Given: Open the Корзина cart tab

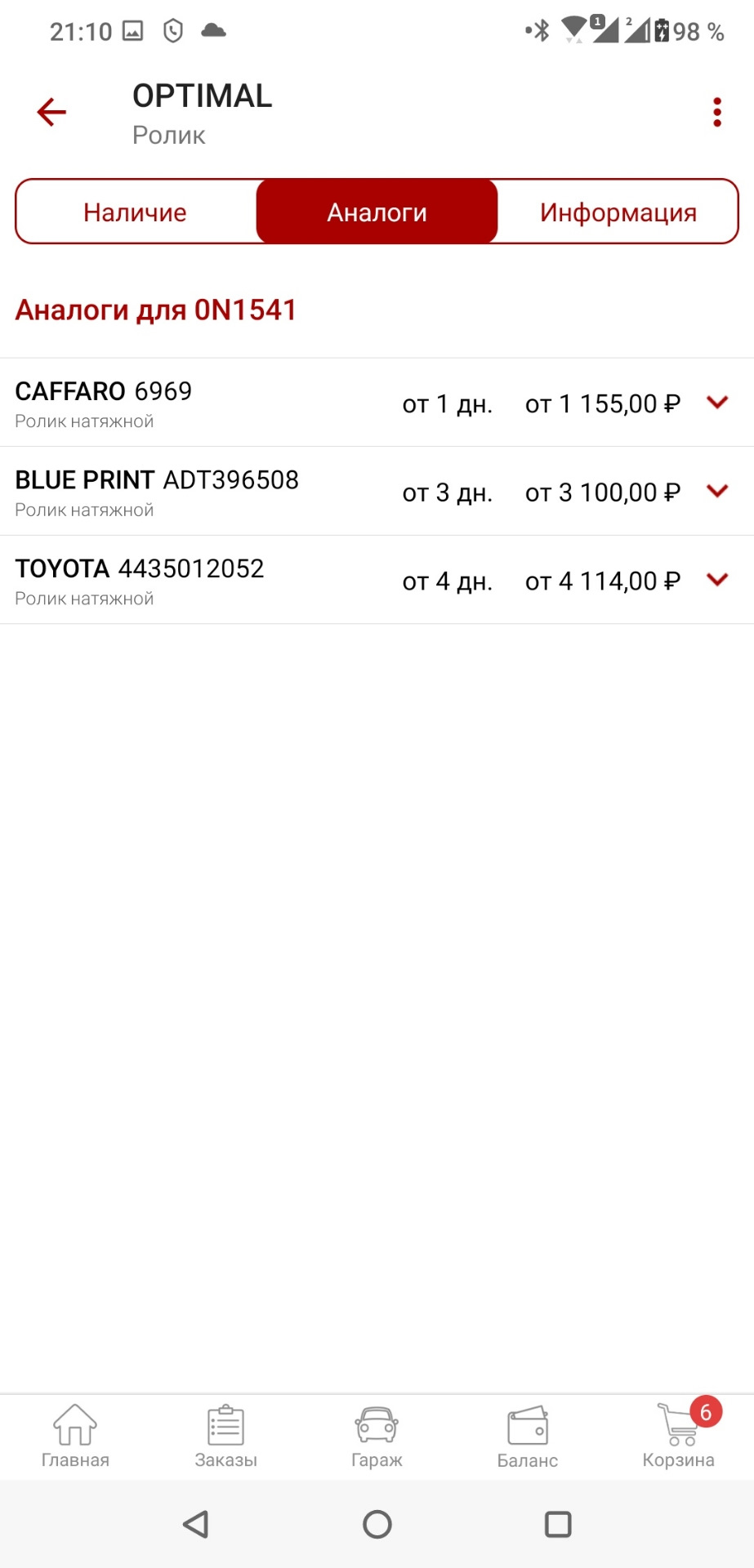Looking at the screenshot, I should pyautogui.click(x=679, y=1437).
